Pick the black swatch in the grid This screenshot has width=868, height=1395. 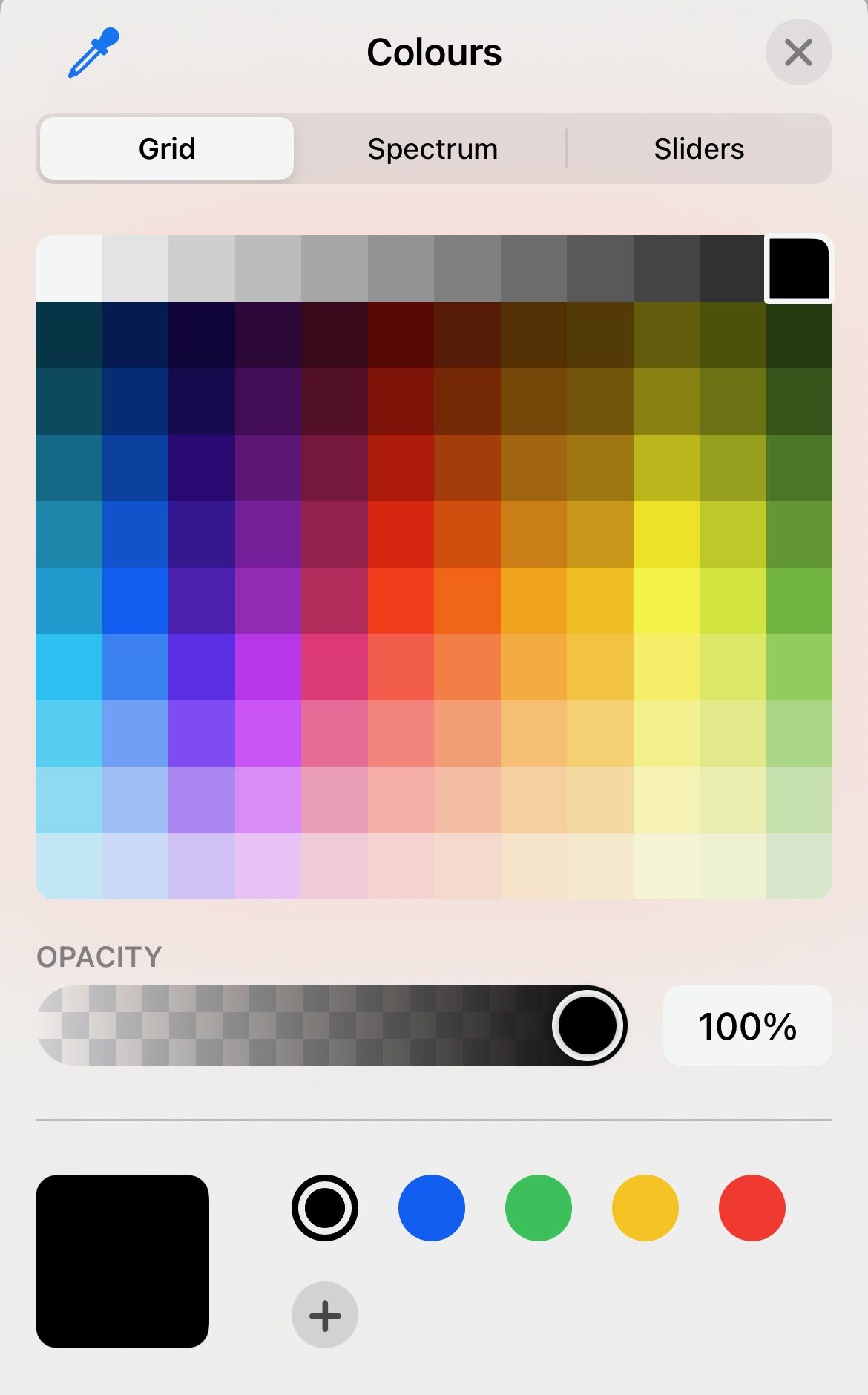(799, 269)
